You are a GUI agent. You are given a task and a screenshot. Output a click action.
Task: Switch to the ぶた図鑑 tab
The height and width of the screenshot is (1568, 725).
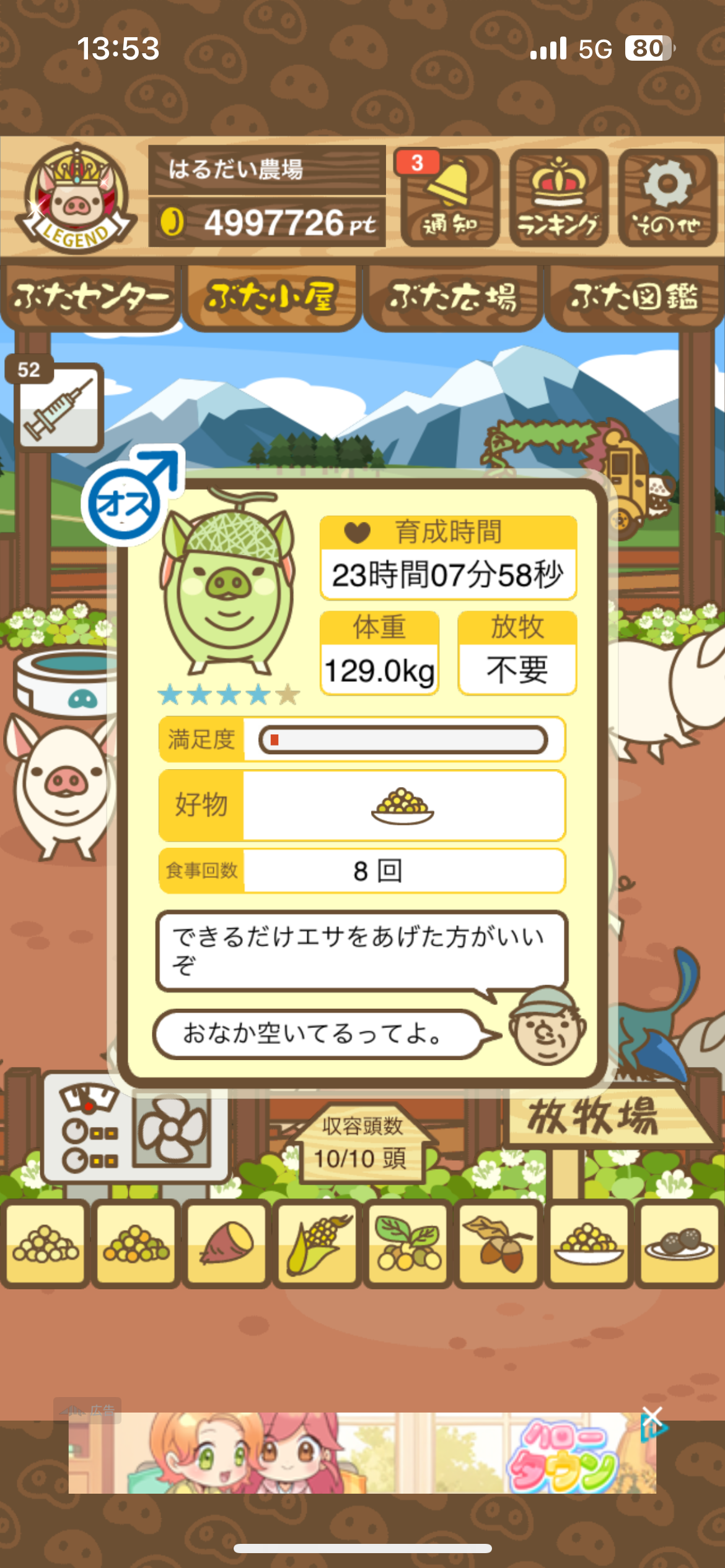[x=634, y=297]
